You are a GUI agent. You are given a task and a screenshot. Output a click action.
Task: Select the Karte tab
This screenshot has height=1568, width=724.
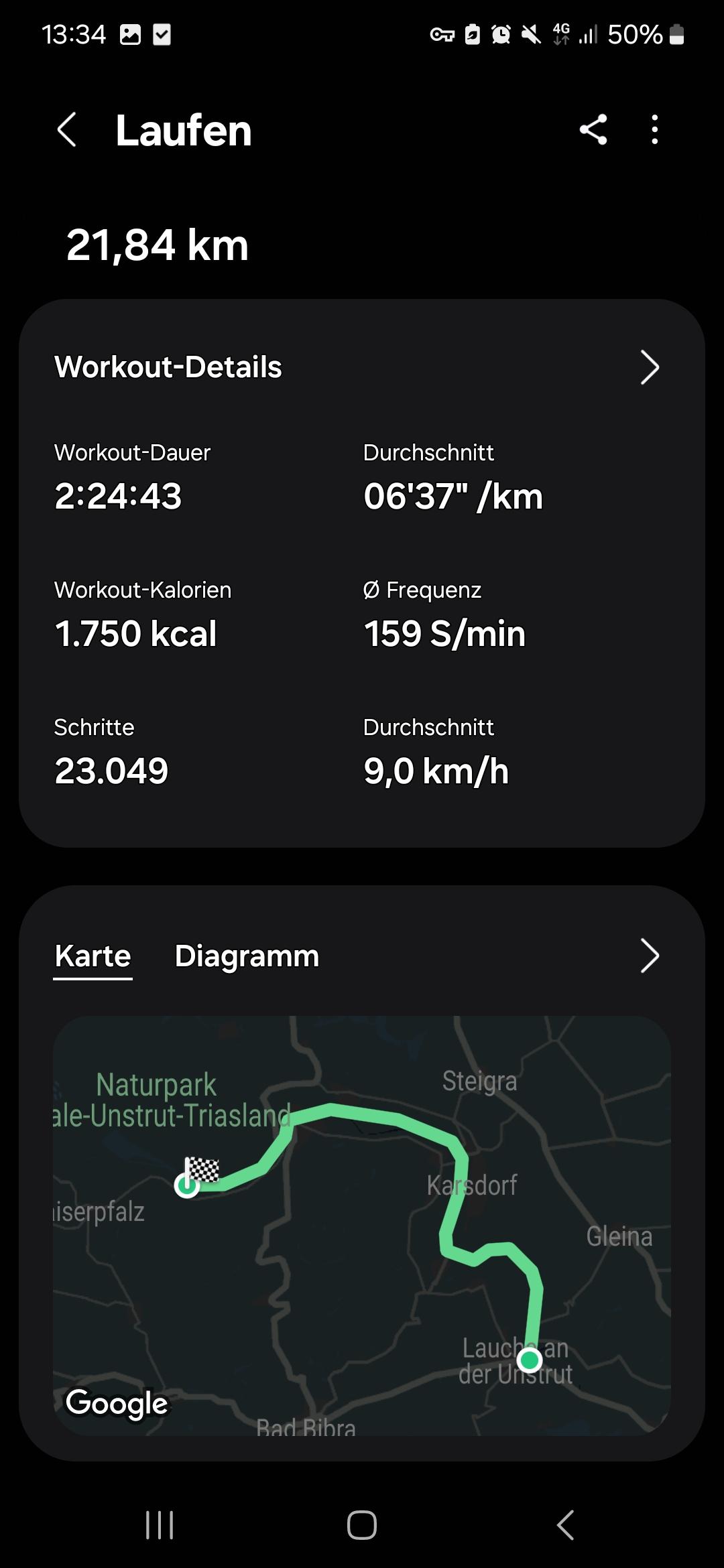pyautogui.click(x=93, y=957)
